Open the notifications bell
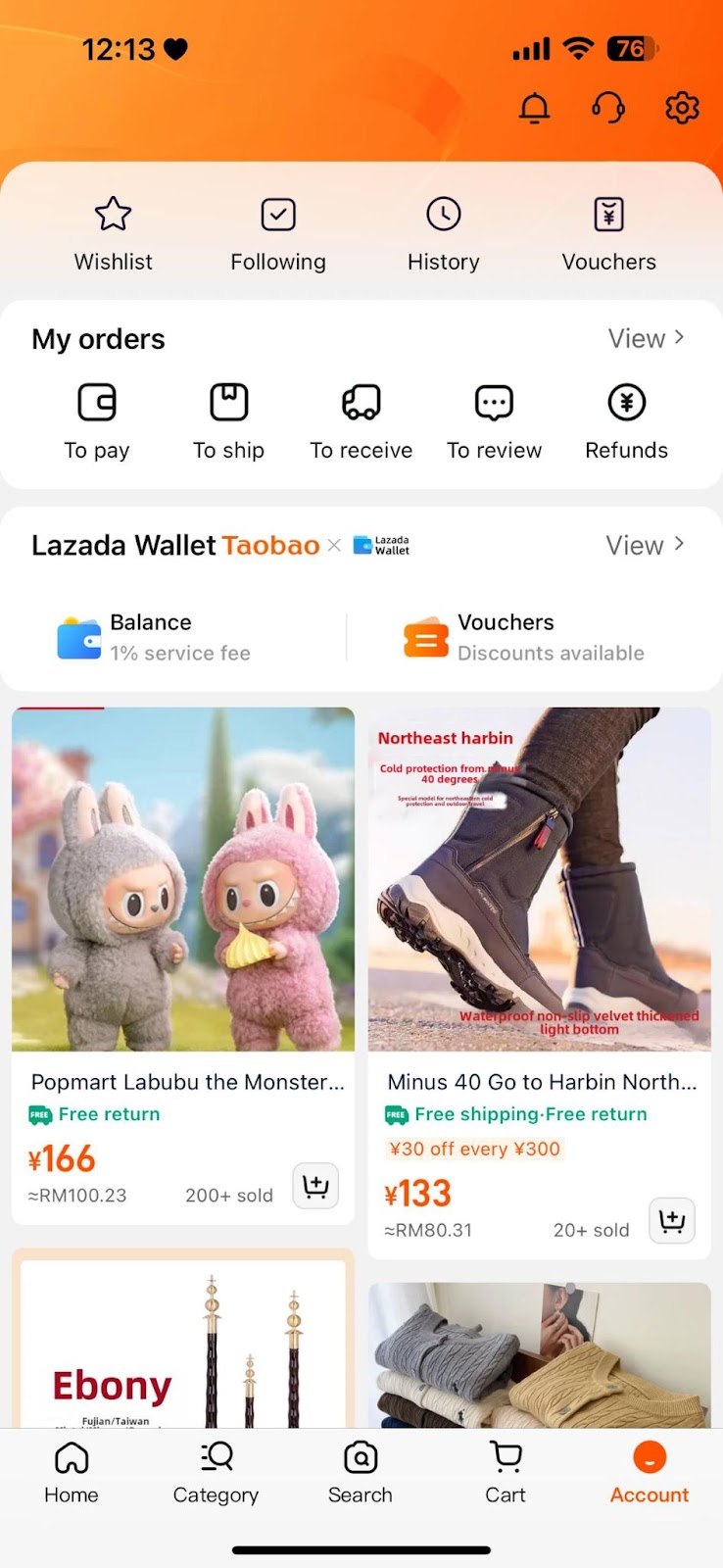This screenshot has height=1568, width=723. pyautogui.click(x=534, y=108)
